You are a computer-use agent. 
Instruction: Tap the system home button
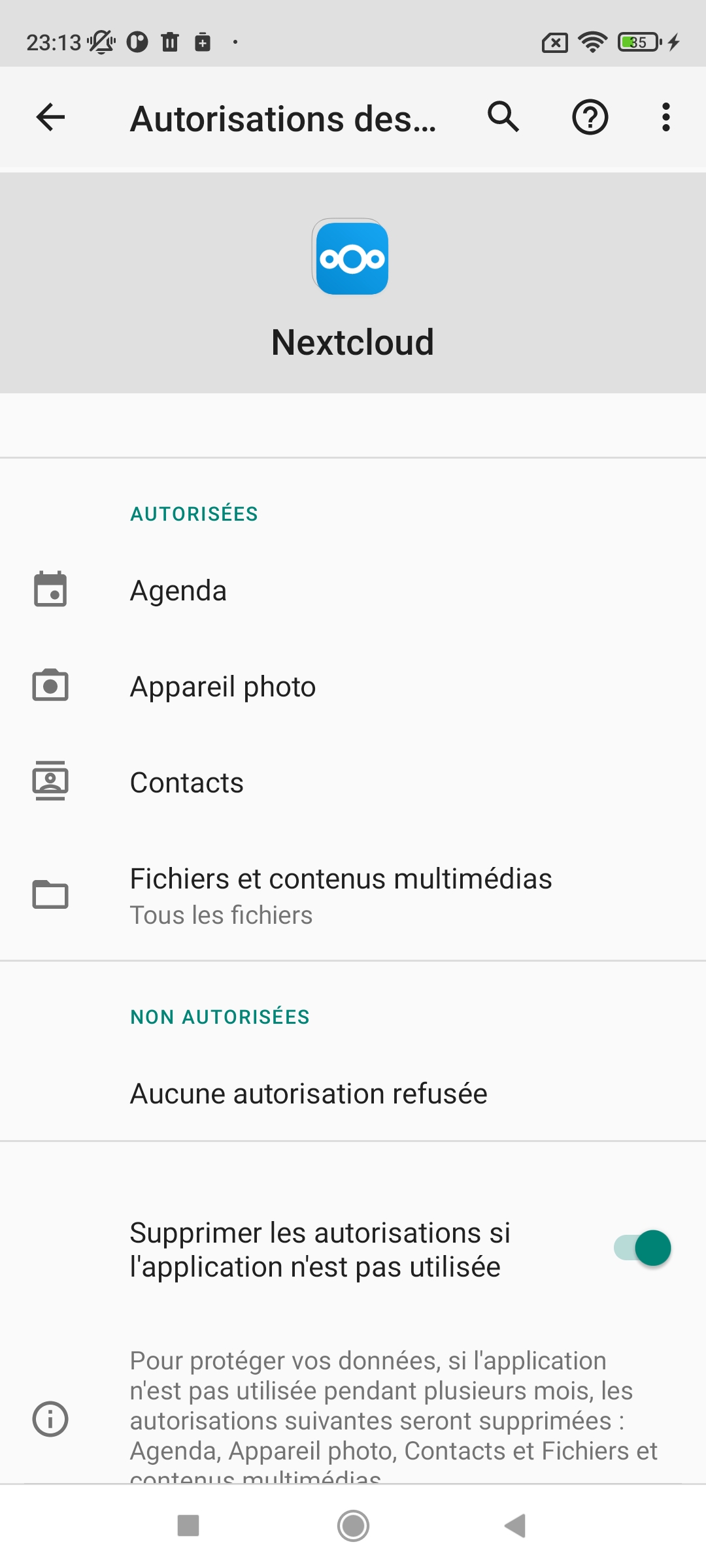(353, 1526)
